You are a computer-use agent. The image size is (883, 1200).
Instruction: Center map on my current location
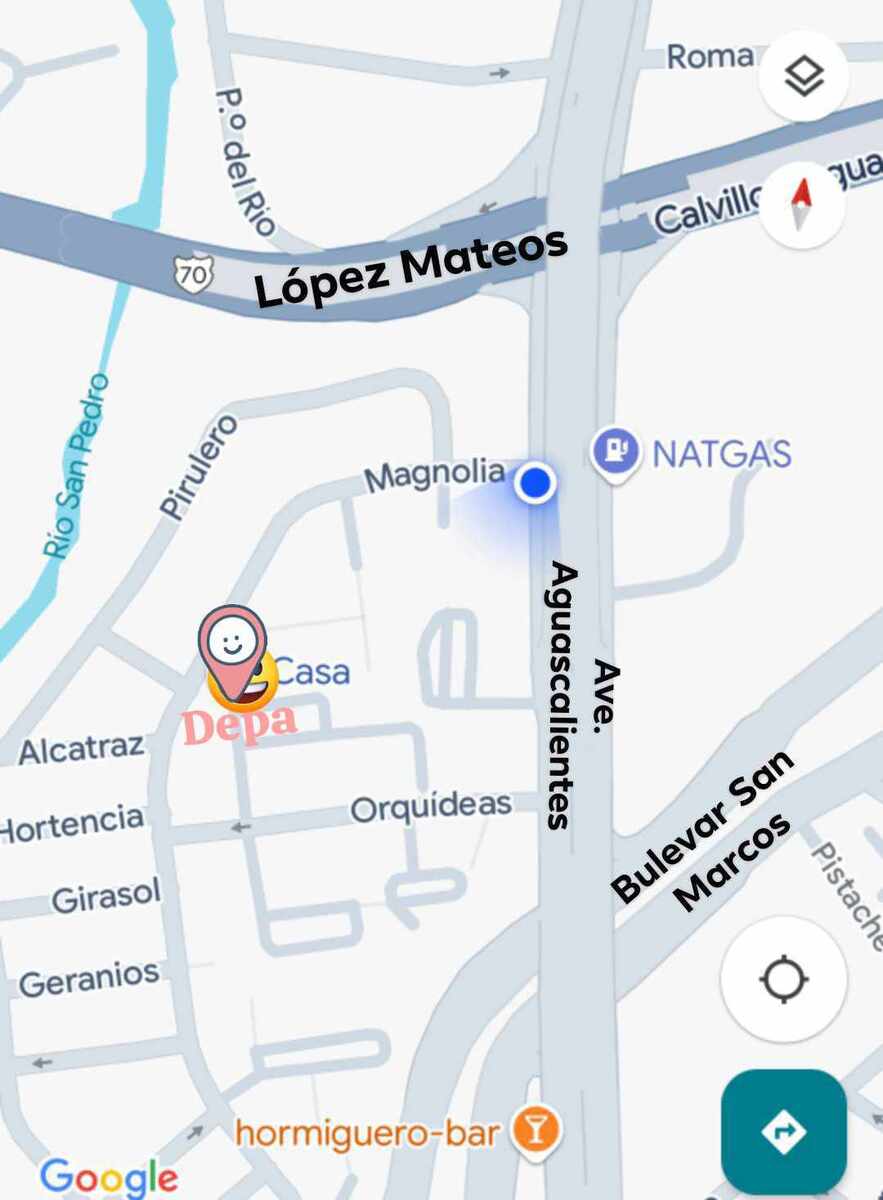[783, 979]
